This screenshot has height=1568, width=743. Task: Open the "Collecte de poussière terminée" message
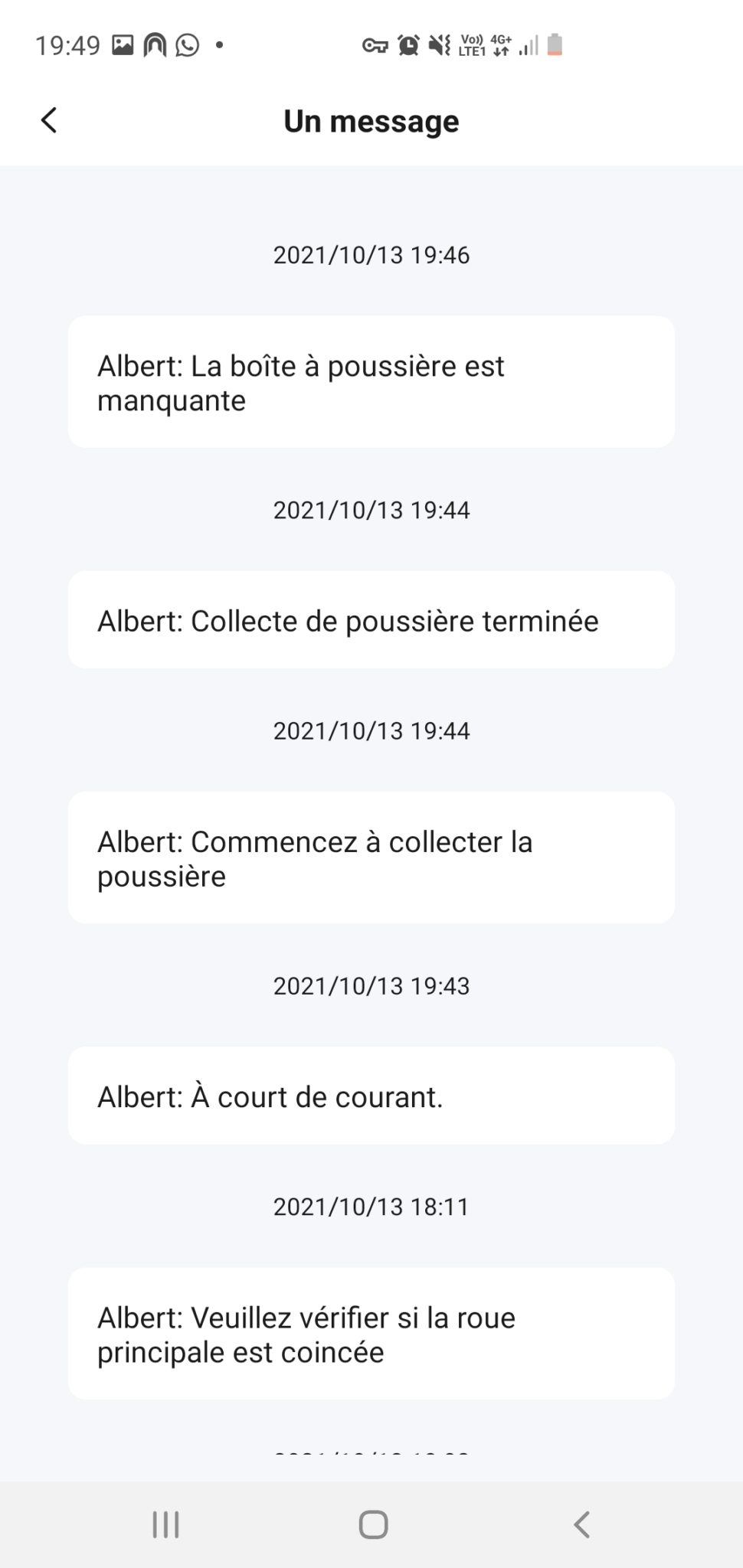(x=371, y=619)
